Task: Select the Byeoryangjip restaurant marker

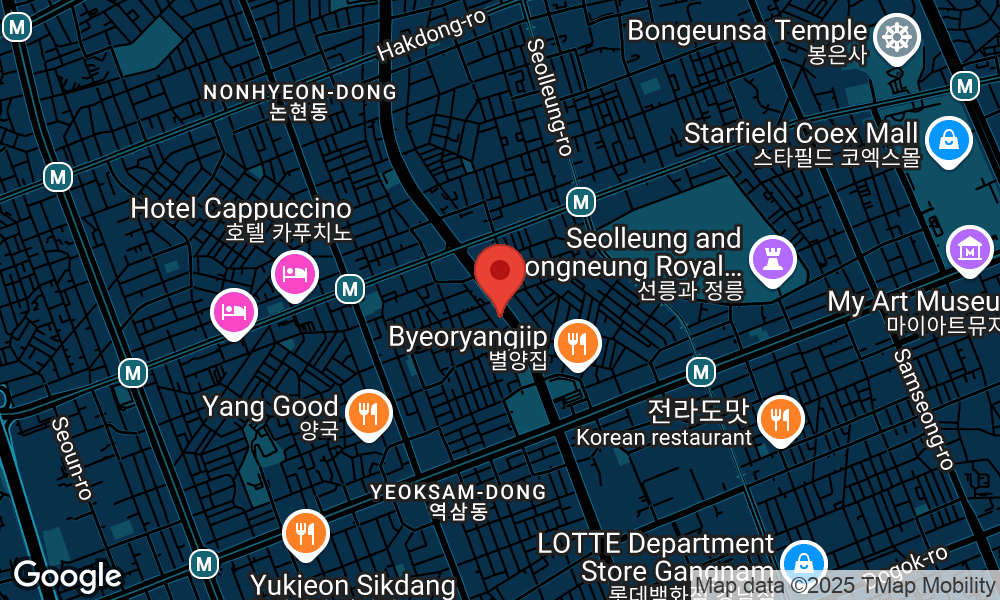Action: click(577, 343)
